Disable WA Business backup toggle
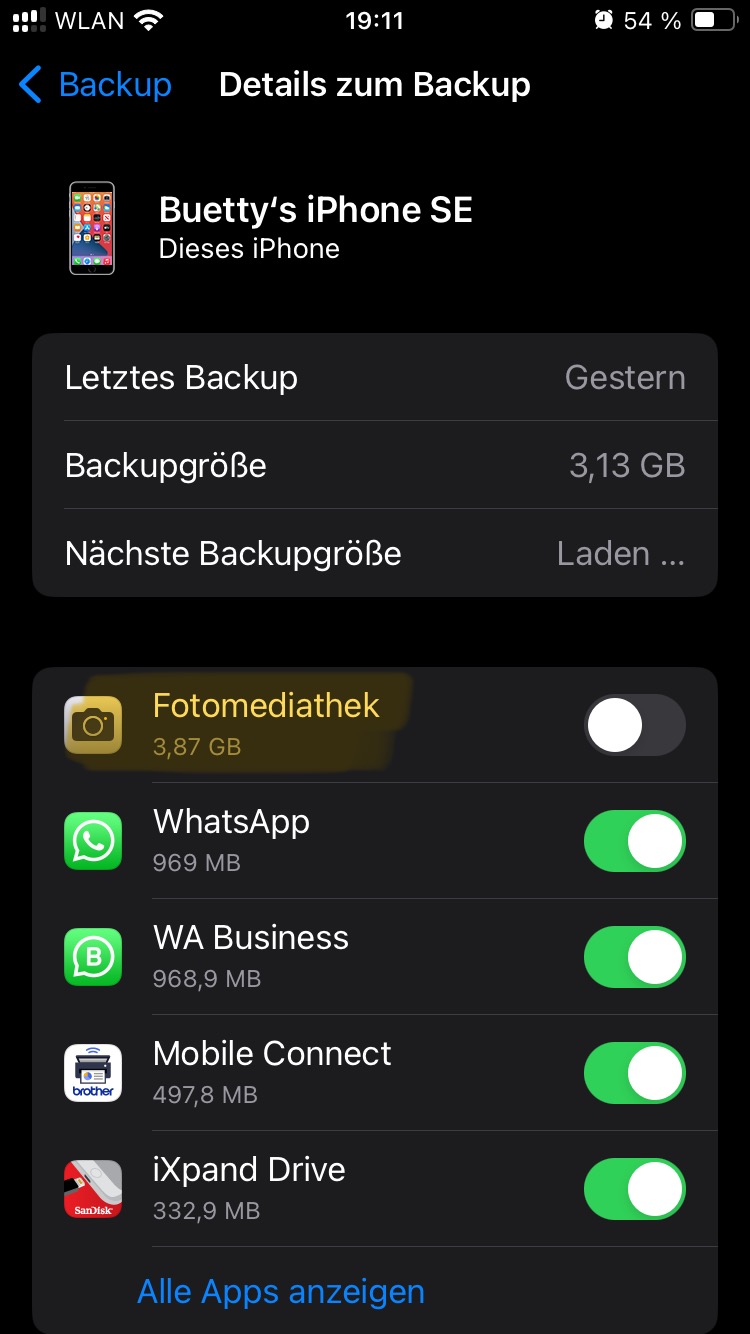750x1334 pixels. click(x=634, y=957)
